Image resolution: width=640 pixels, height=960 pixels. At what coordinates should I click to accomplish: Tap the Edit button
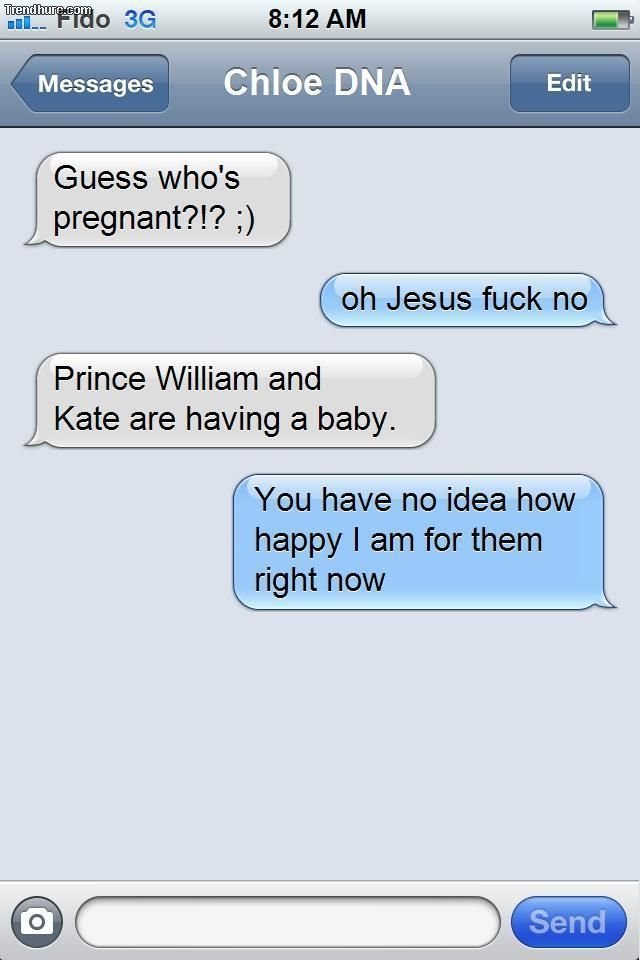point(568,84)
